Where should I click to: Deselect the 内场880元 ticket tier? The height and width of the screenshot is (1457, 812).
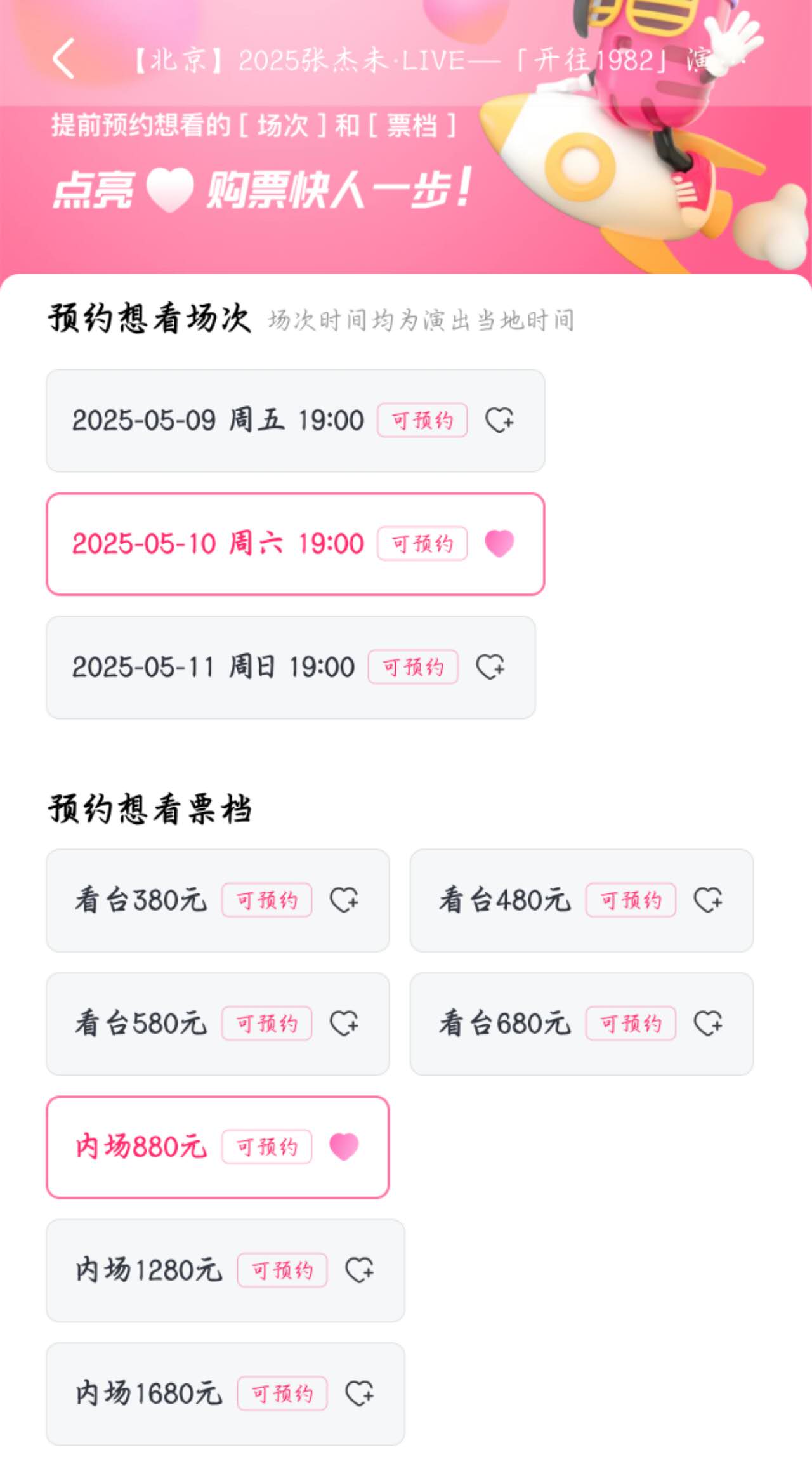pos(218,1147)
